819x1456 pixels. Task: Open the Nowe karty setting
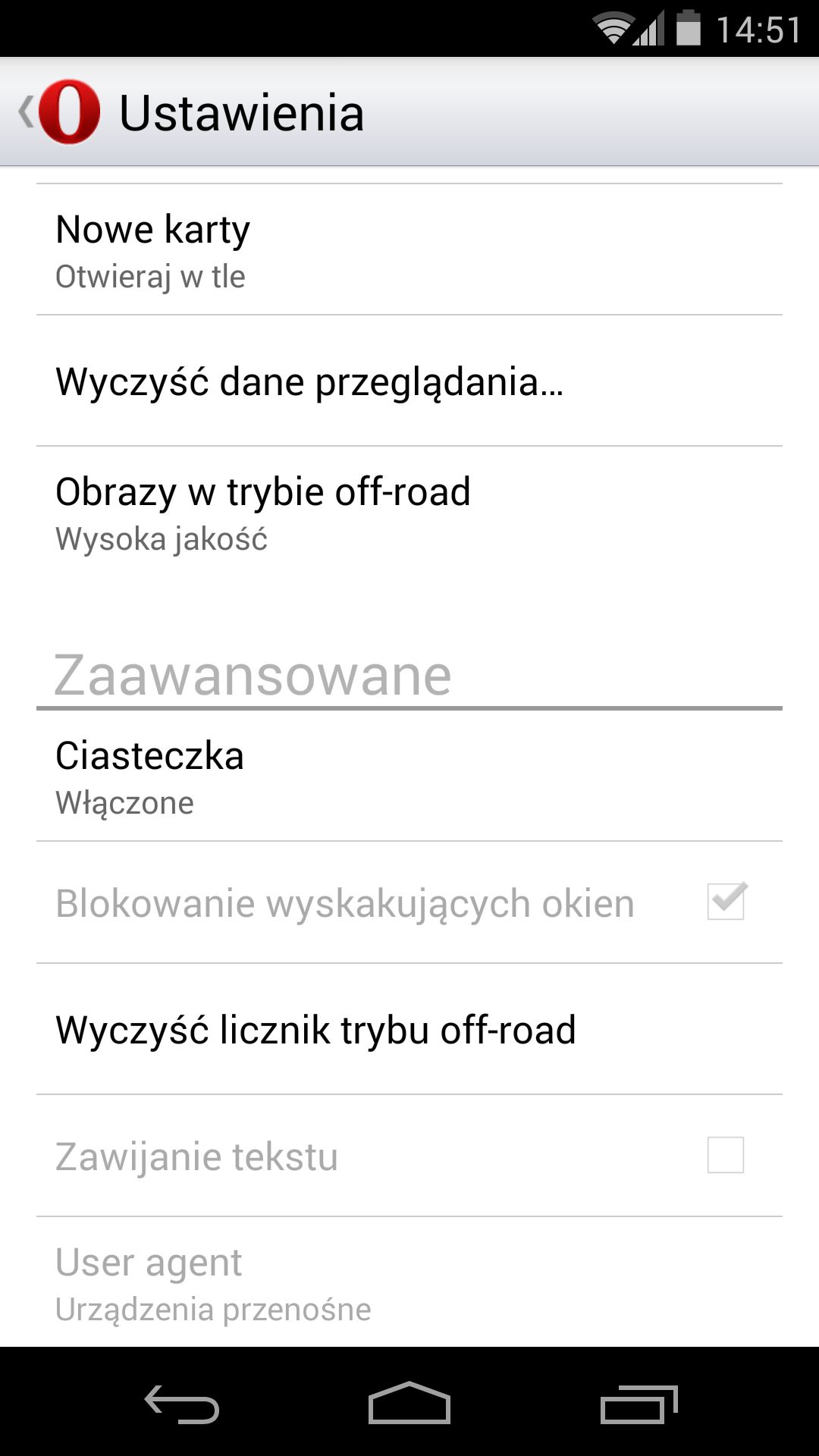(x=409, y=249)
